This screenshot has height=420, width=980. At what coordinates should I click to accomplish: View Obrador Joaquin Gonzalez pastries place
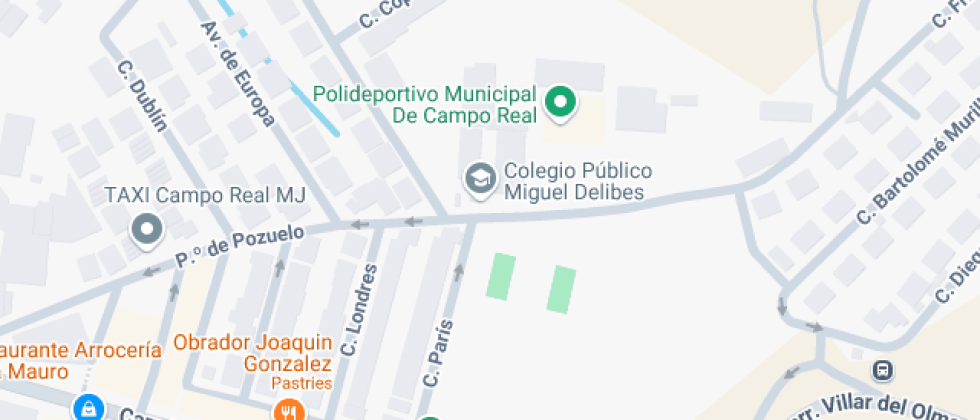(x=290, y=410)
